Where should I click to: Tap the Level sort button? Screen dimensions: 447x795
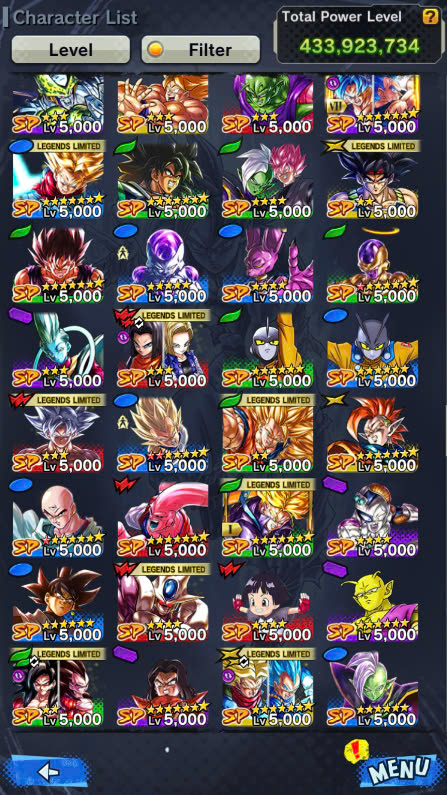[x=70, y=50]
